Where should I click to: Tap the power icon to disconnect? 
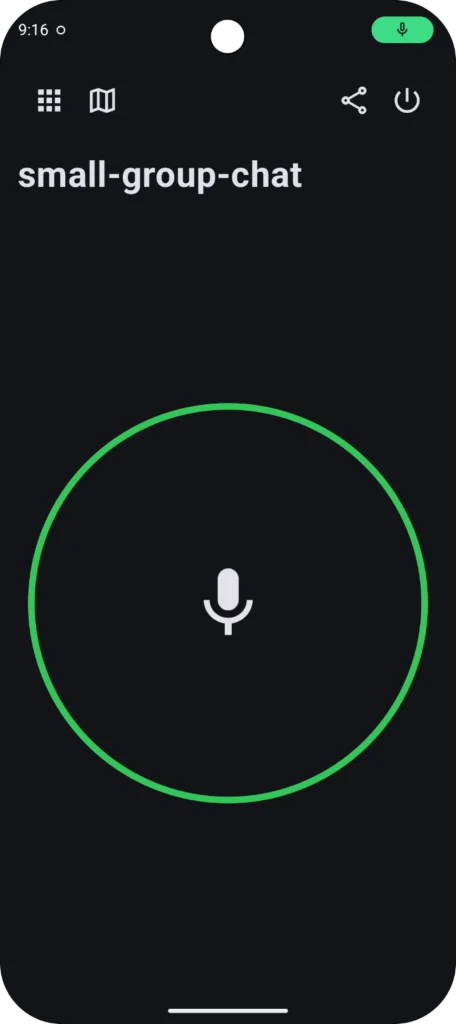407,101
